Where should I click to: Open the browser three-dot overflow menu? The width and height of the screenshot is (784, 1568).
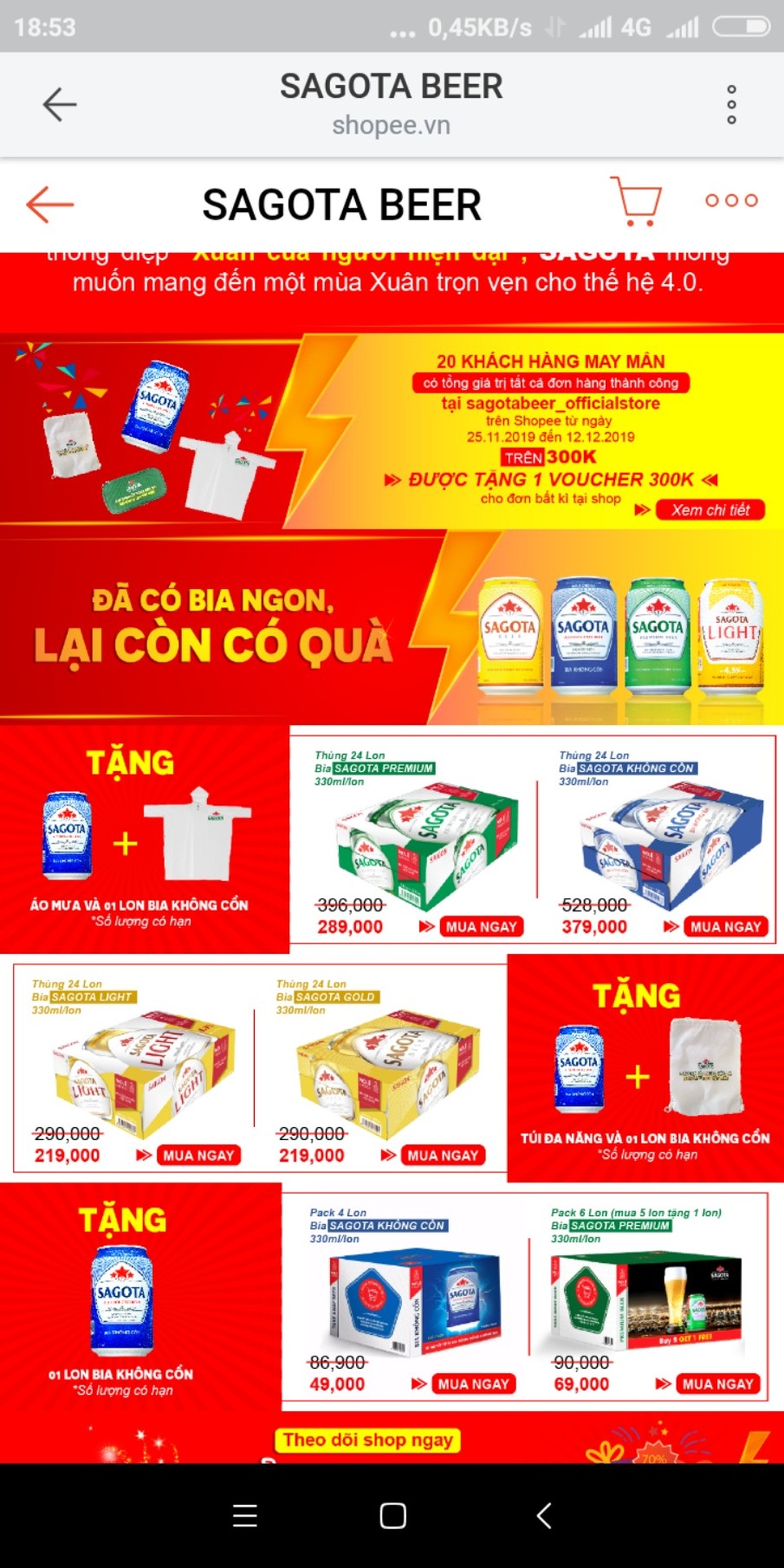coord(731,105)
